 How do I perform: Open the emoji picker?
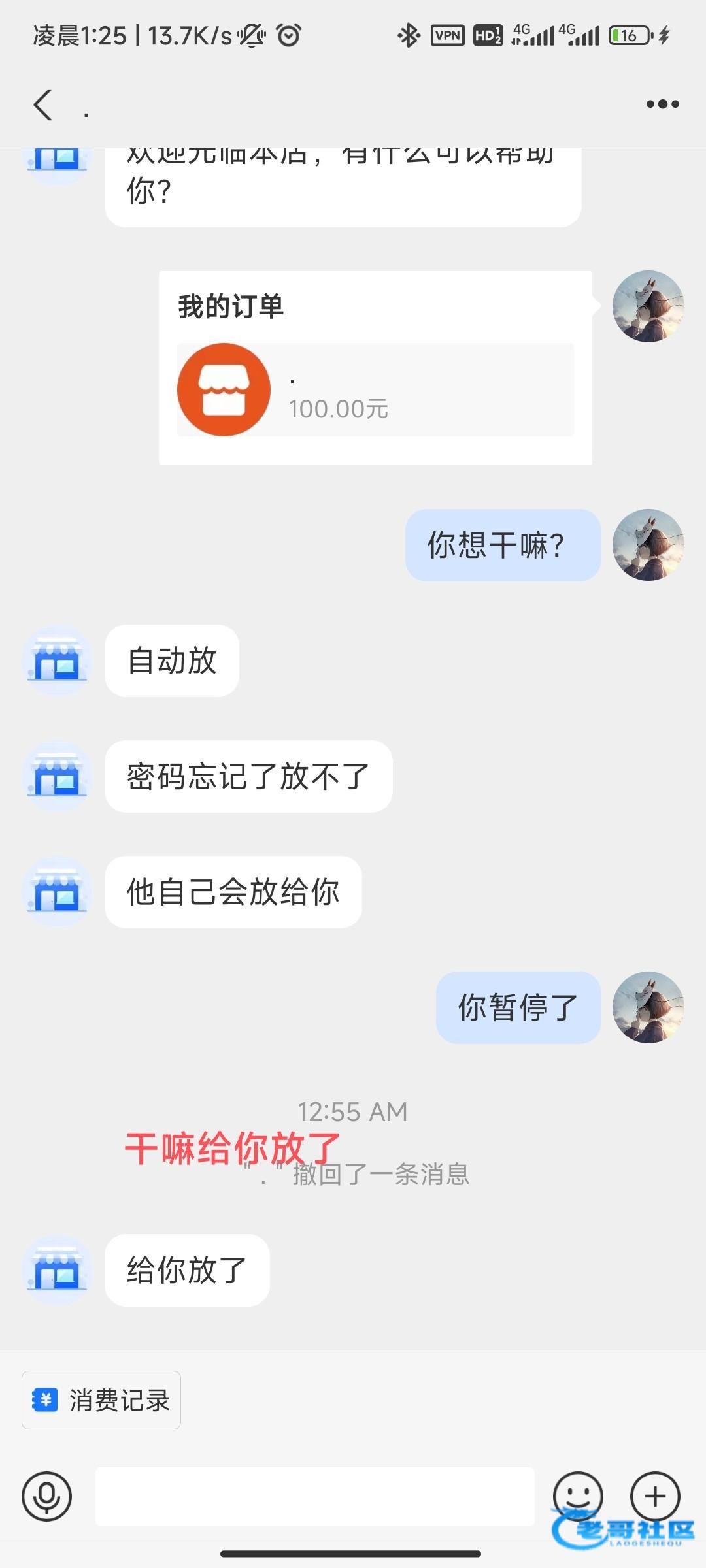(578, 1495)
